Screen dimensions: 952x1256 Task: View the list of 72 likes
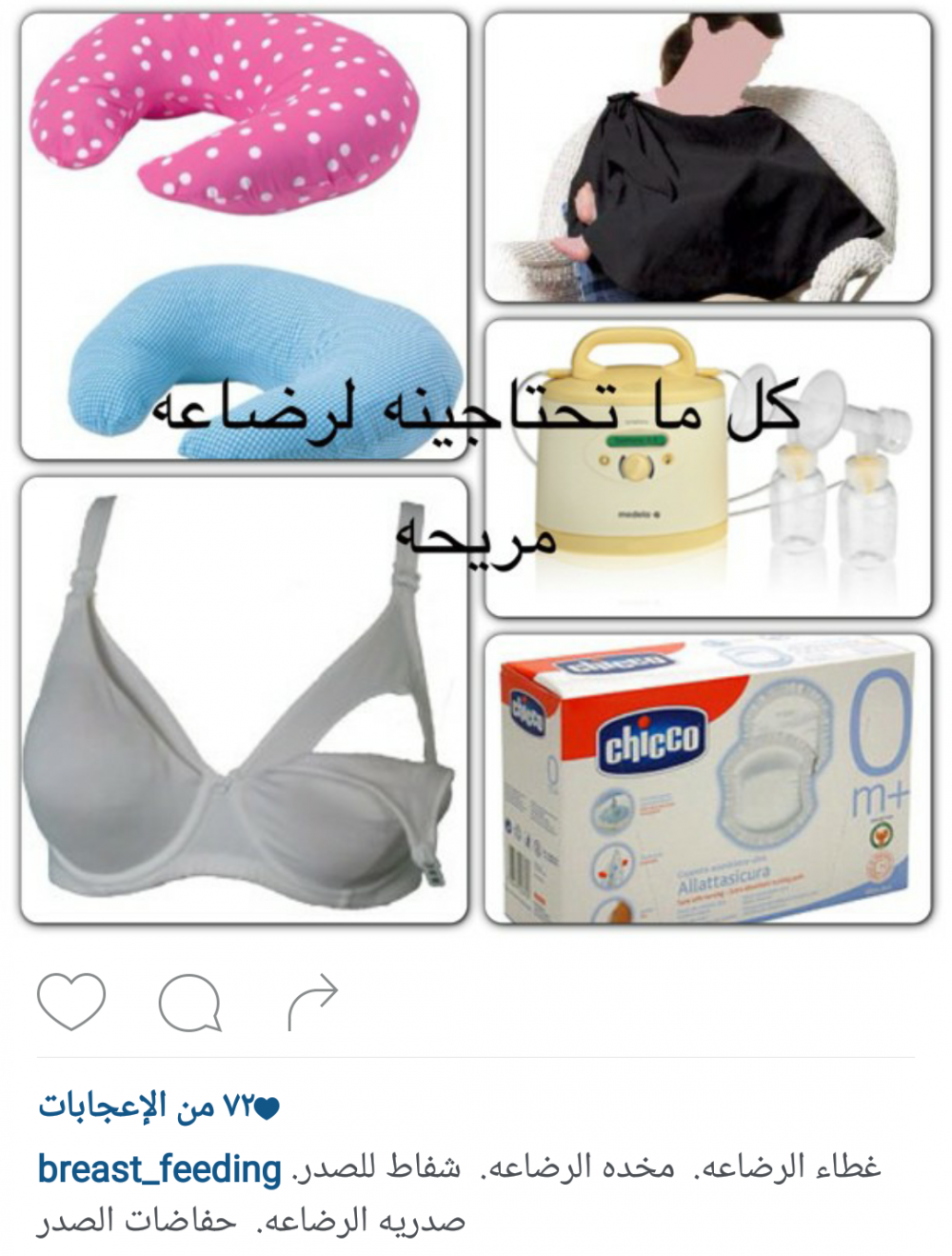coord(158,1107)
